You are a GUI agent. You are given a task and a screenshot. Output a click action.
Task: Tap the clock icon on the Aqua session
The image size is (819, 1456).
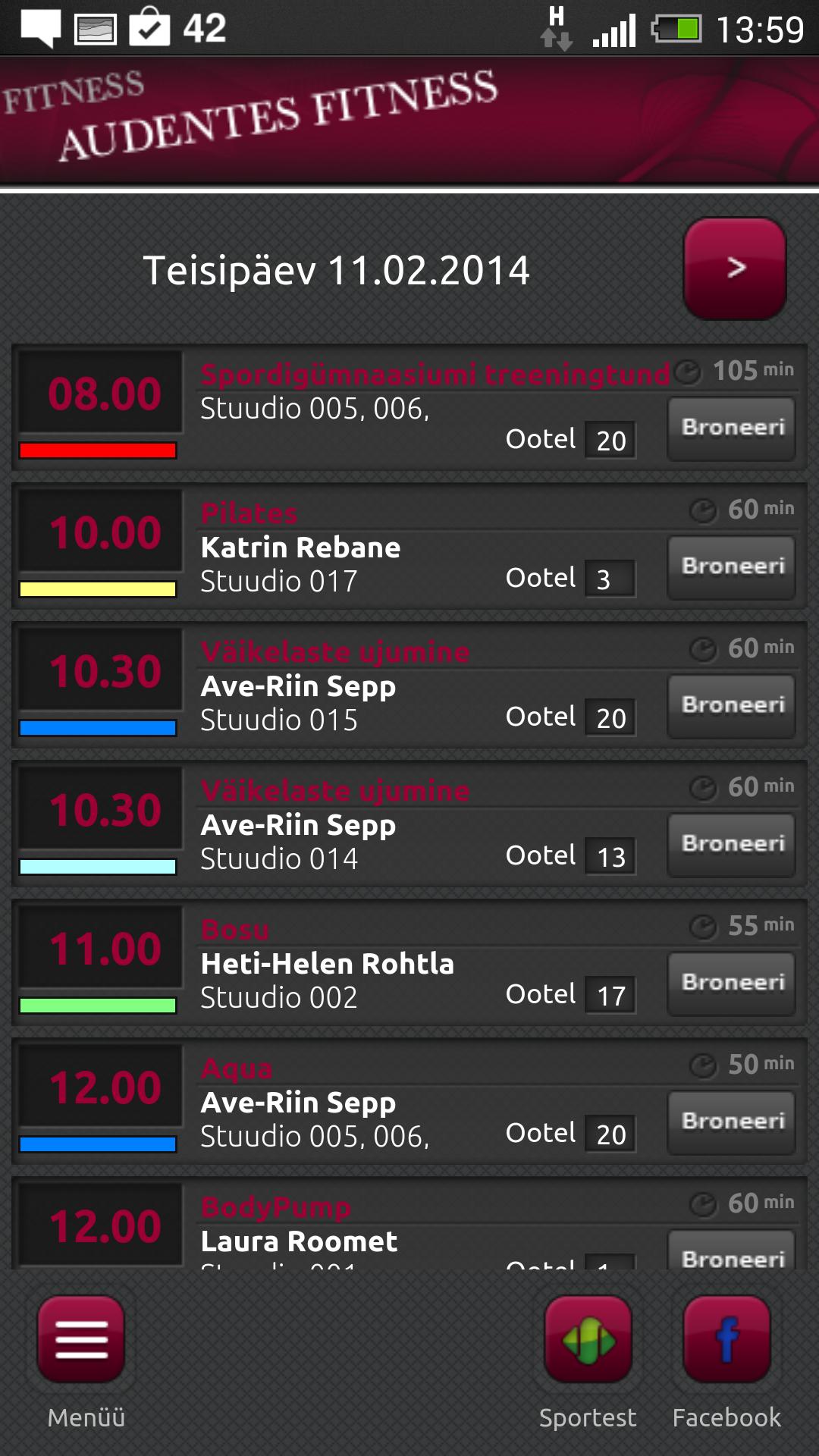[705, 1065]
